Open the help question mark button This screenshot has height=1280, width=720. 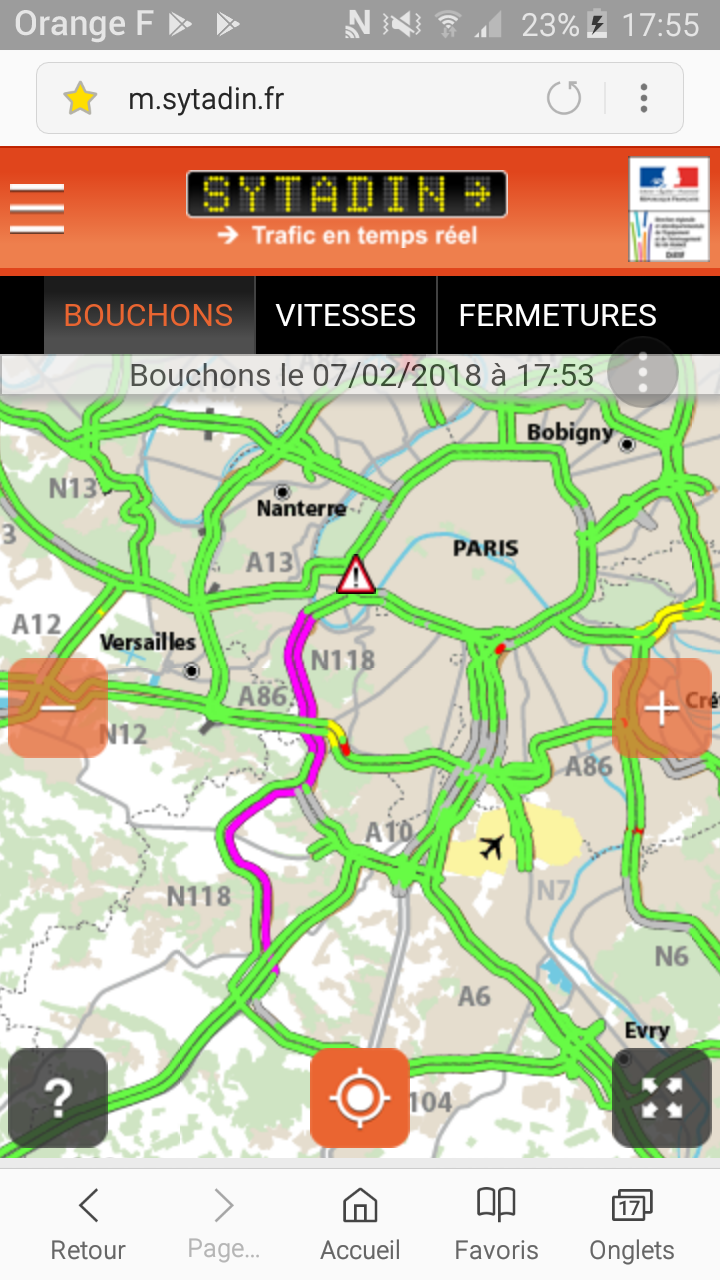58,1097
